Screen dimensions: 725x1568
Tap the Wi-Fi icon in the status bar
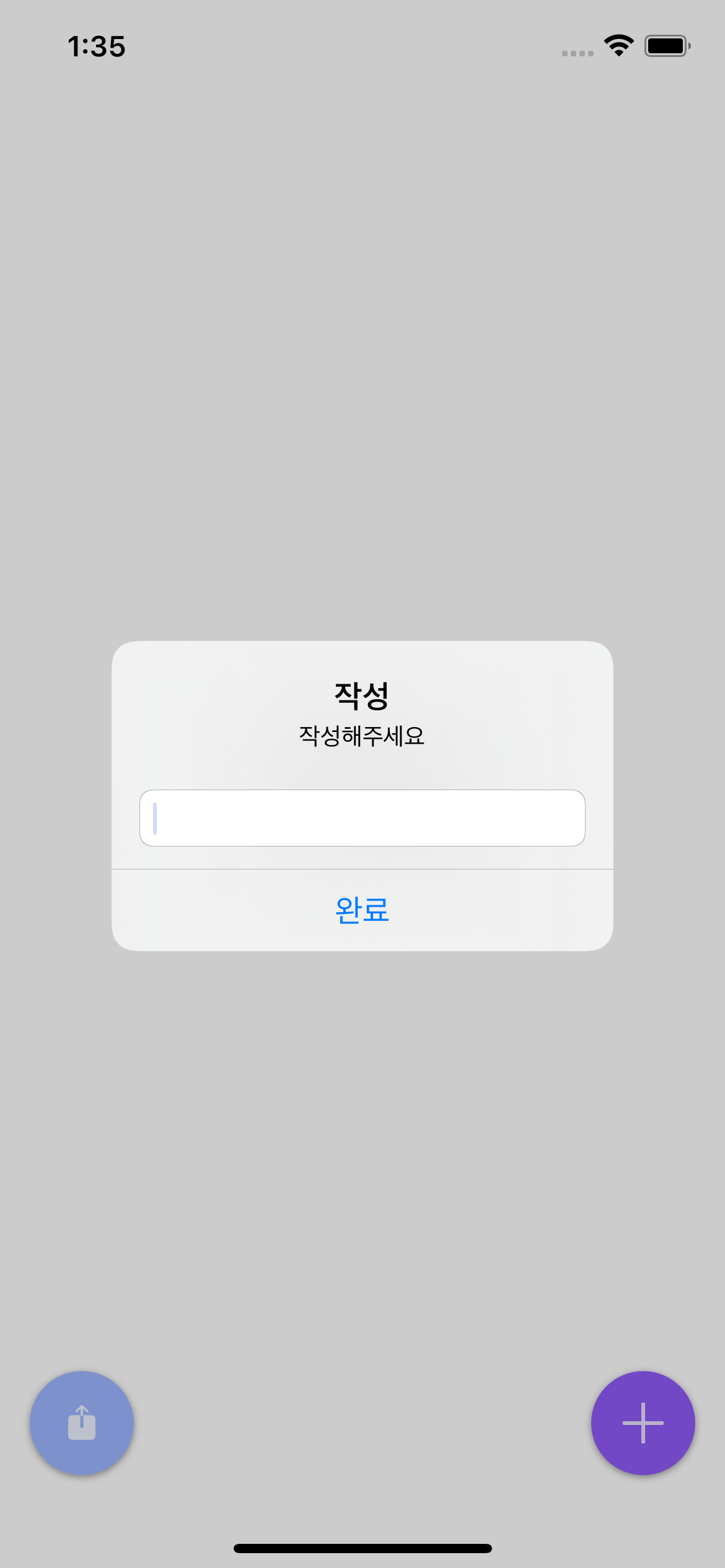point(618,44)
